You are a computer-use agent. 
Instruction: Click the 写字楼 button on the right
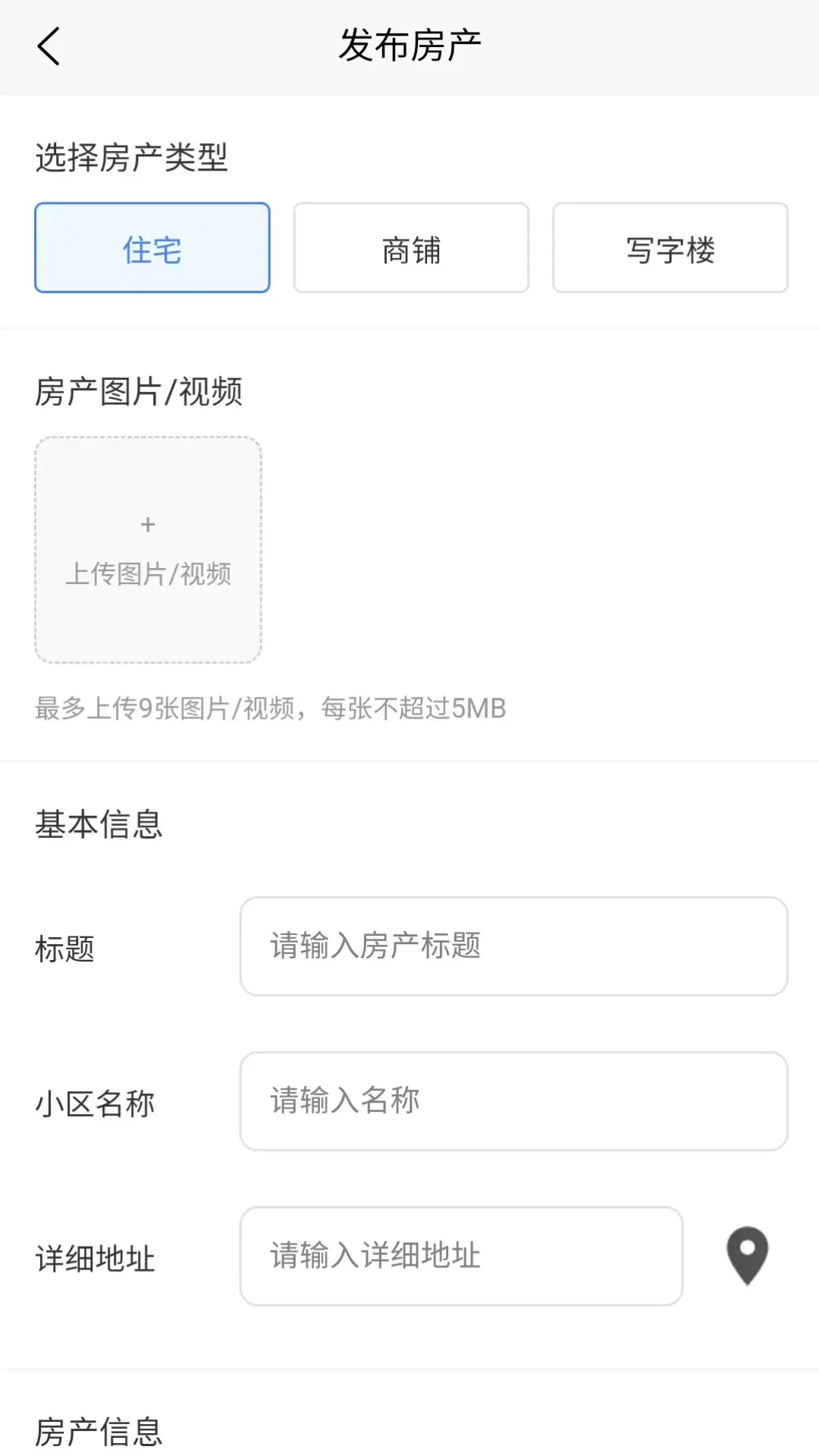coord(670,247)
